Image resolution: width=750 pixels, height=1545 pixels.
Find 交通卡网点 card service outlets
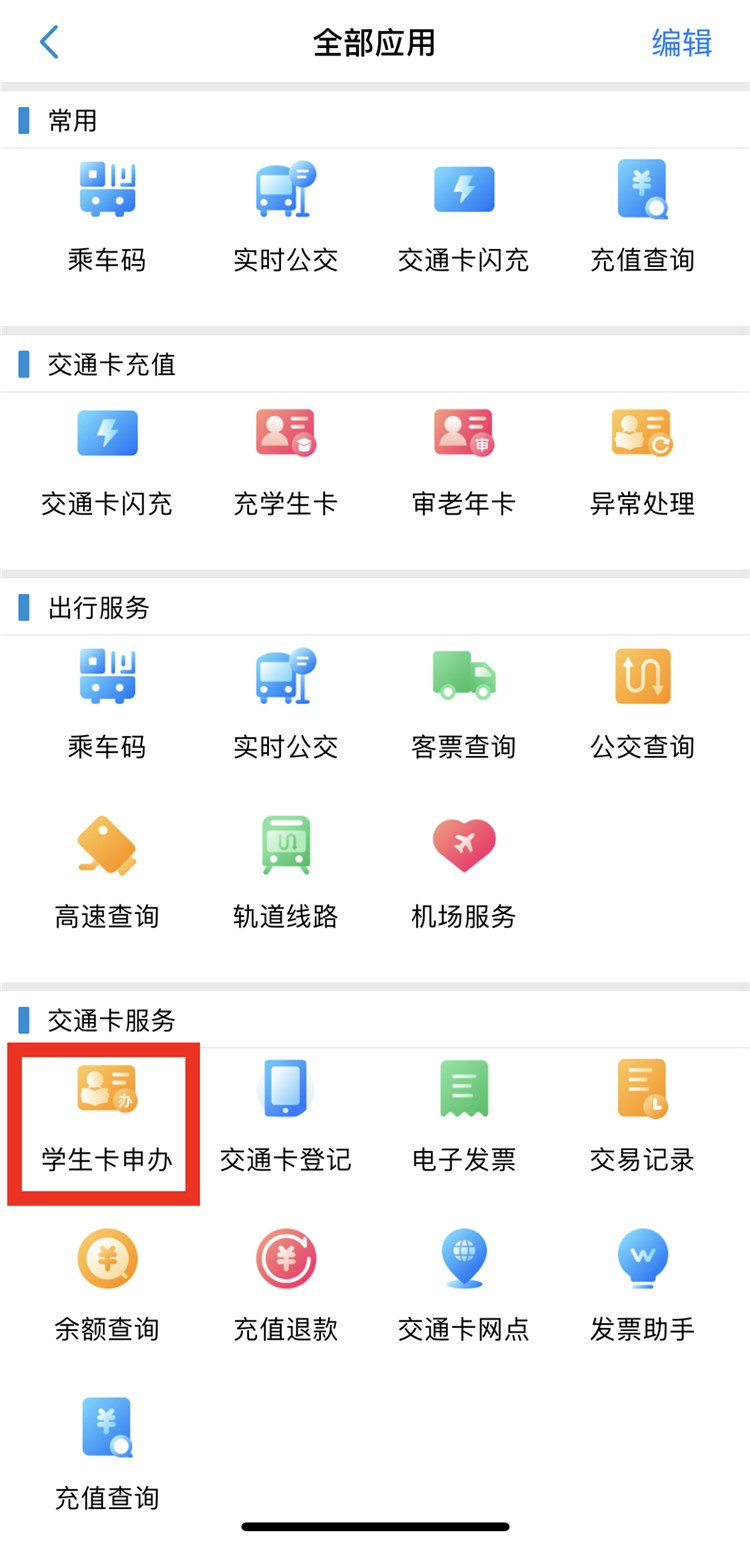(x=463, y=1285)
